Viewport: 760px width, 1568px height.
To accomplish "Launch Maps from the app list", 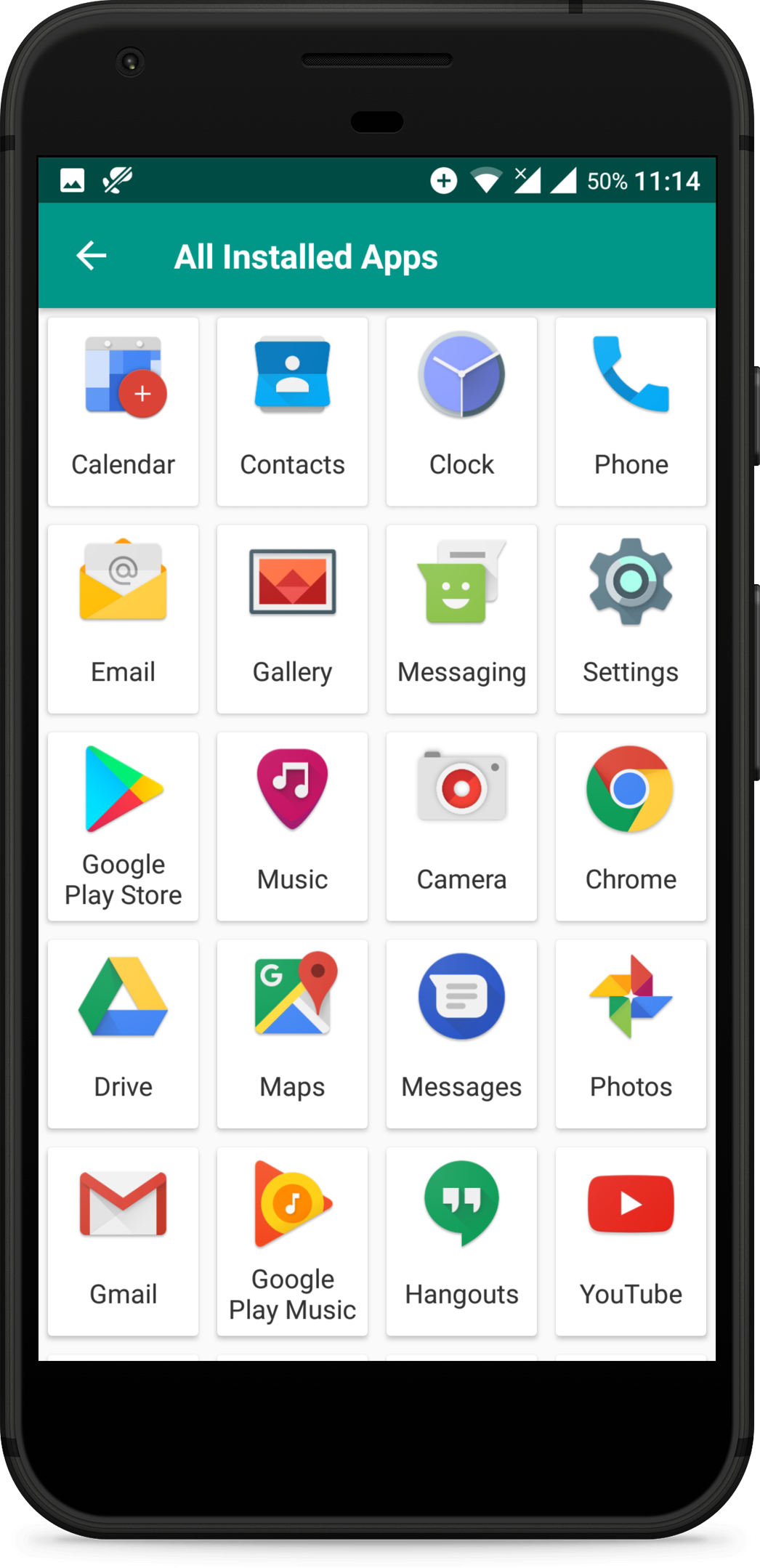I will [292, 1033].
